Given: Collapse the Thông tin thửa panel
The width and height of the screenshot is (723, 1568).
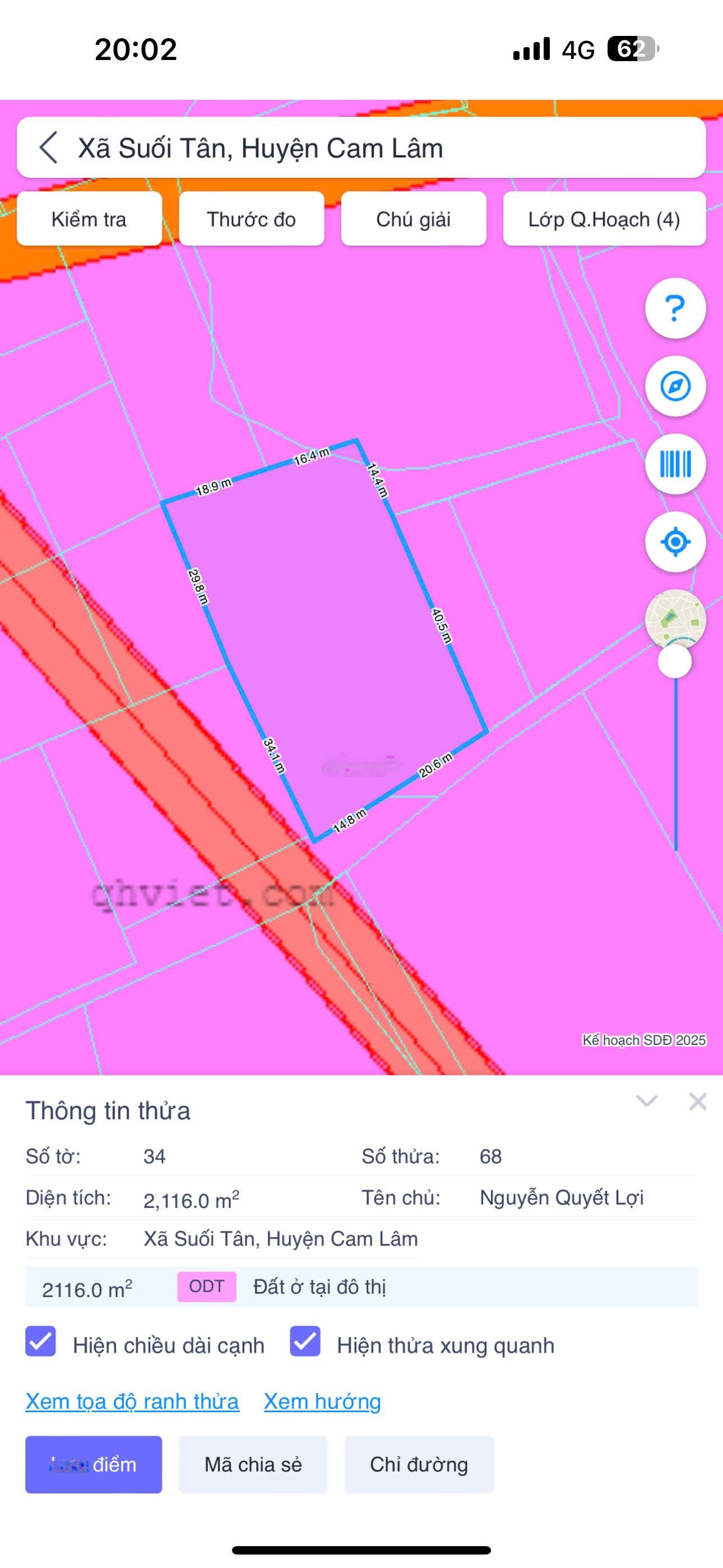Looking at the screenshot, I should [646, 1101].
